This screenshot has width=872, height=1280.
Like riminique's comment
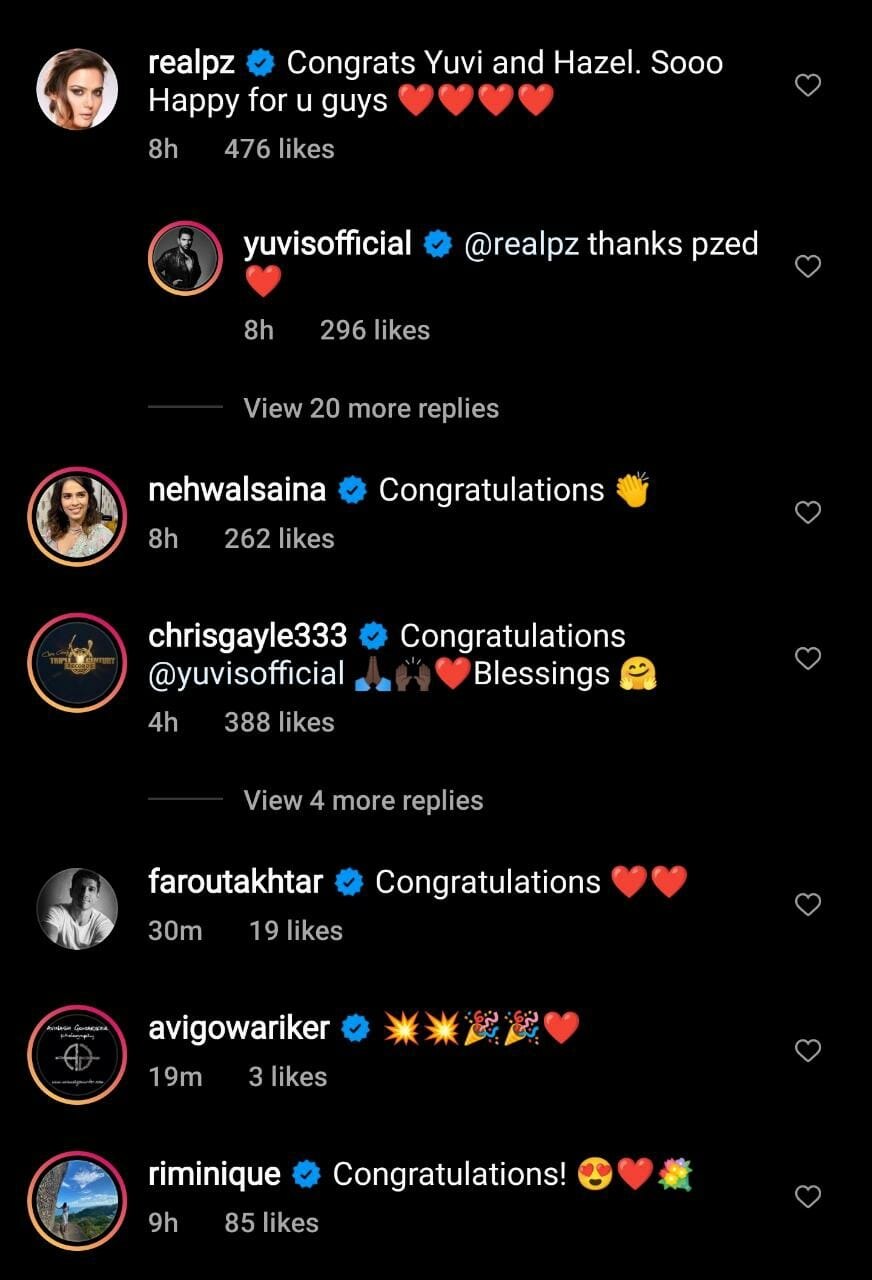tap(807, 1196)
